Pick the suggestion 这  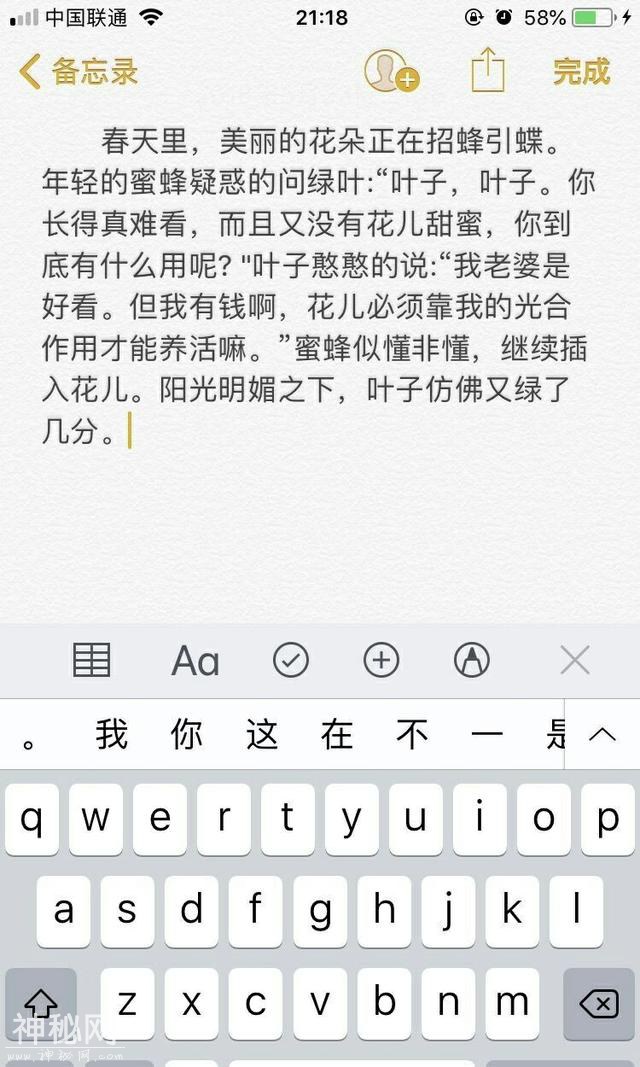tap(262, 735)
